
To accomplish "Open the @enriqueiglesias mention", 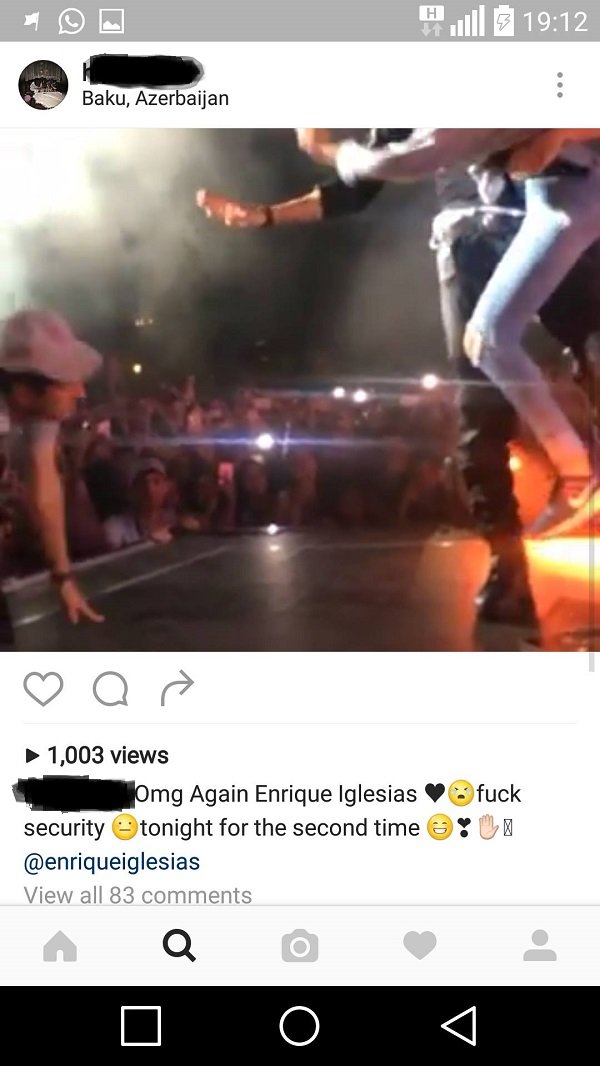I will click(111, 862).
